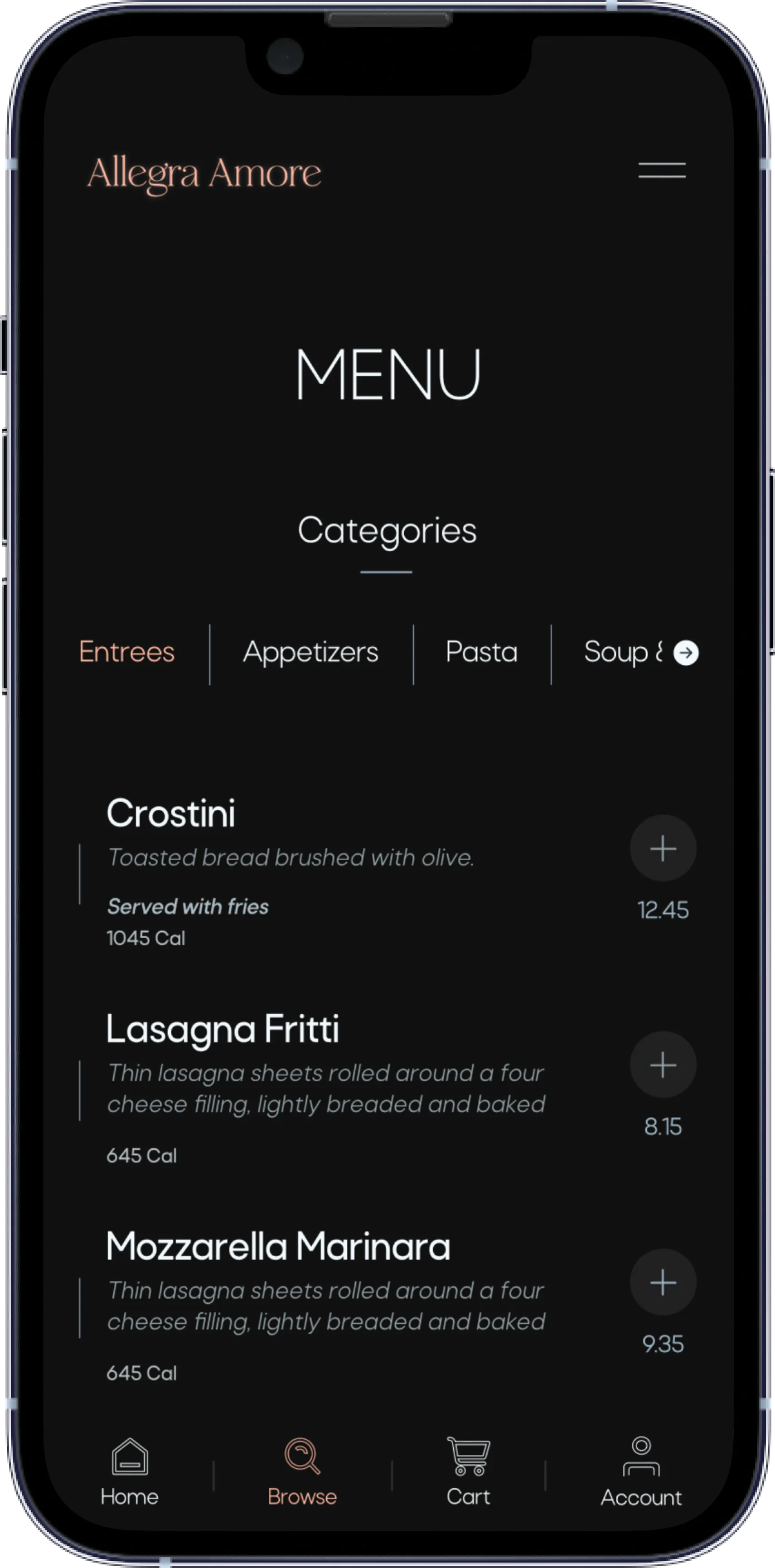This screenshot has width=775, height=1568.
Task: Open the Browse tab
Action: [x=302, y=1472]
